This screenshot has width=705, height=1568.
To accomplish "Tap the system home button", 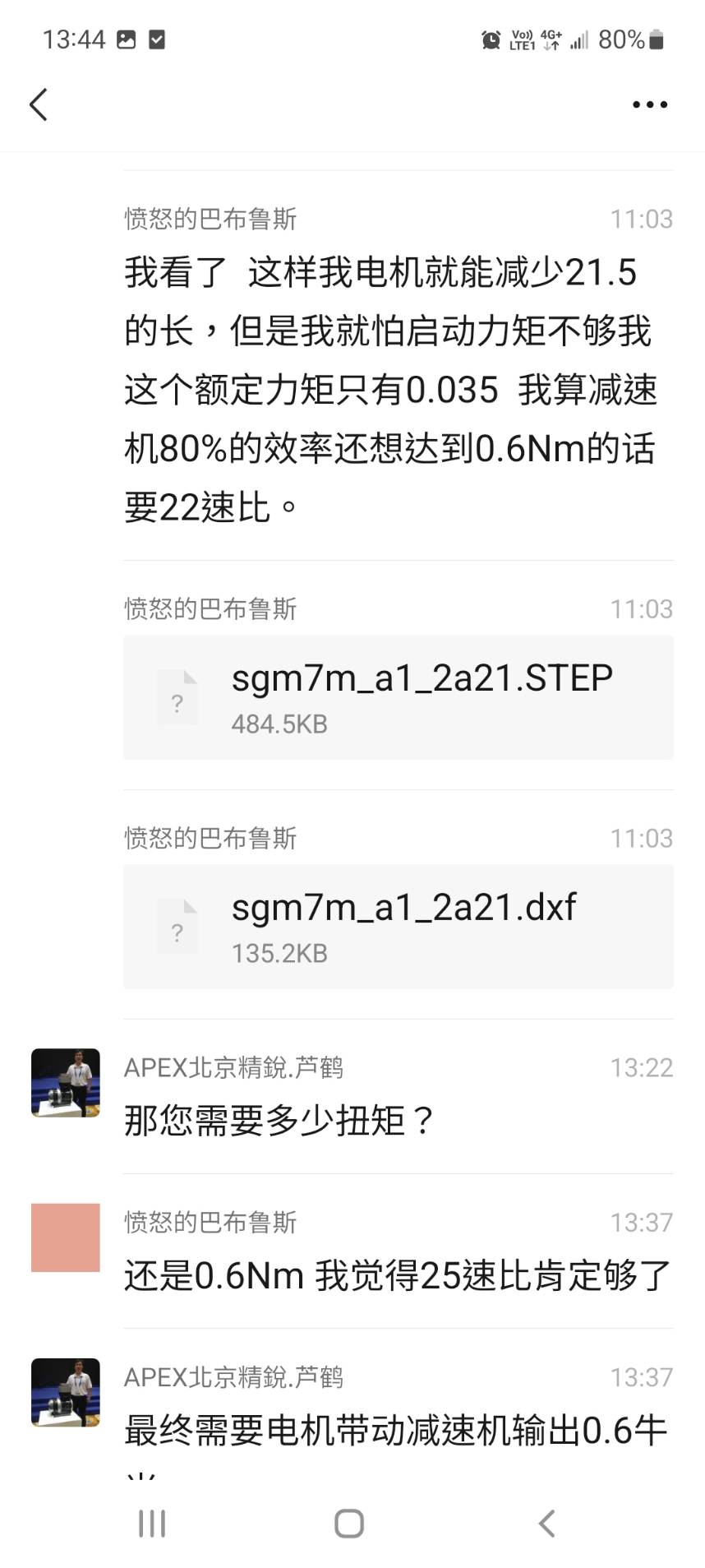I will pos(349,1523).
